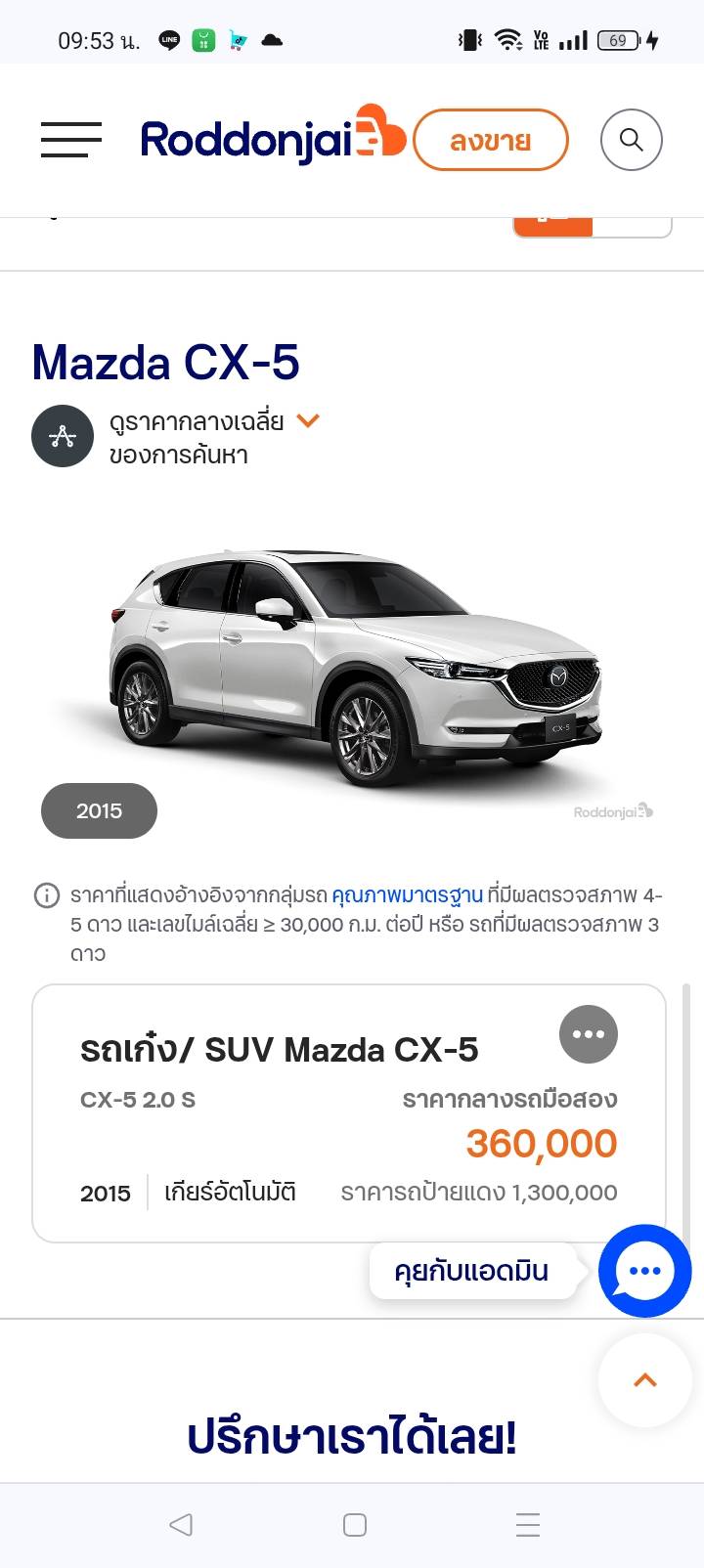Open the search magnifier icon
Screen dimensions: 704x1568
click(632, 140)
